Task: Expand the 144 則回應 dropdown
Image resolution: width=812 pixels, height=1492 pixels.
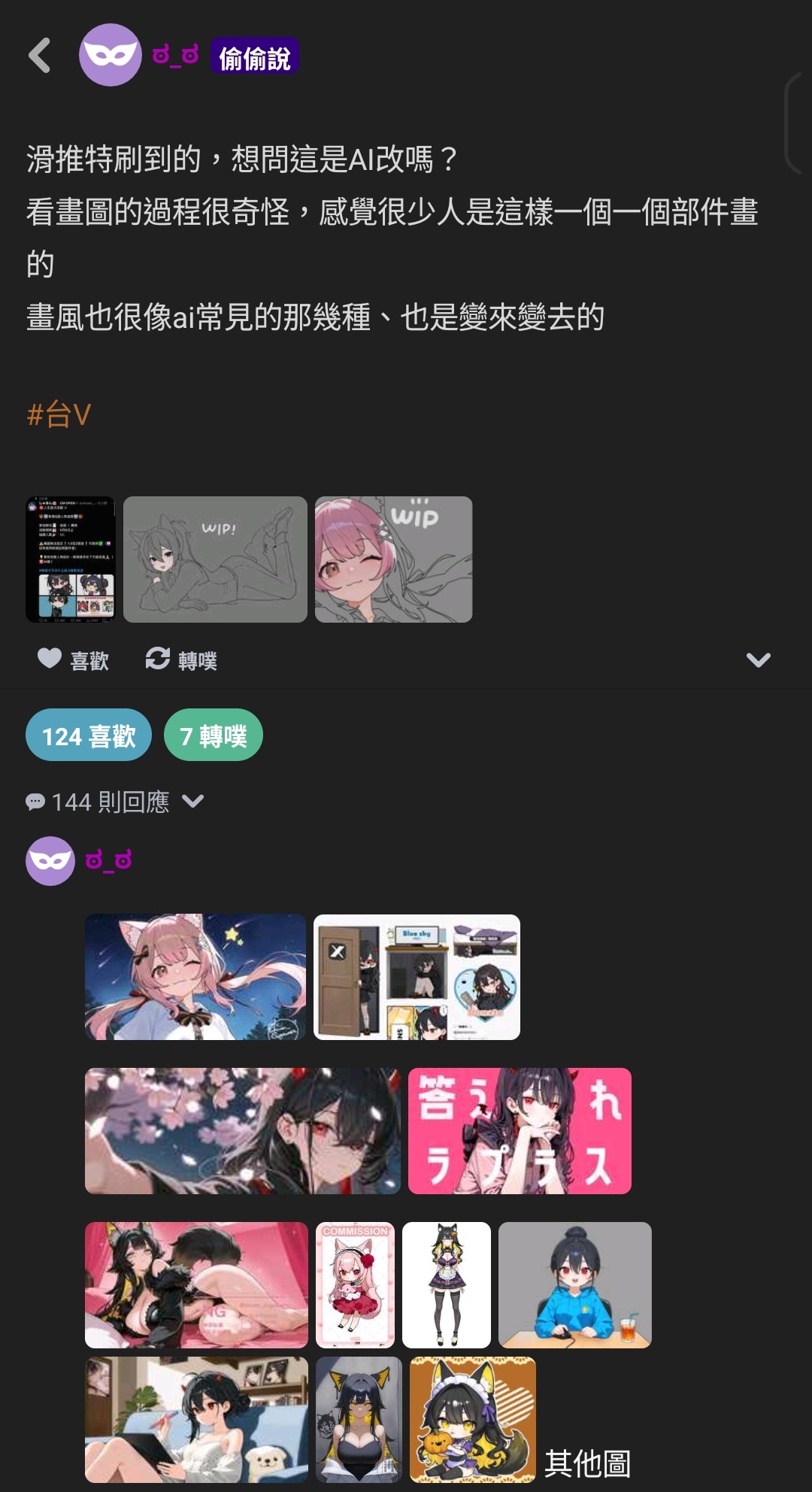Action: [114, 802]
